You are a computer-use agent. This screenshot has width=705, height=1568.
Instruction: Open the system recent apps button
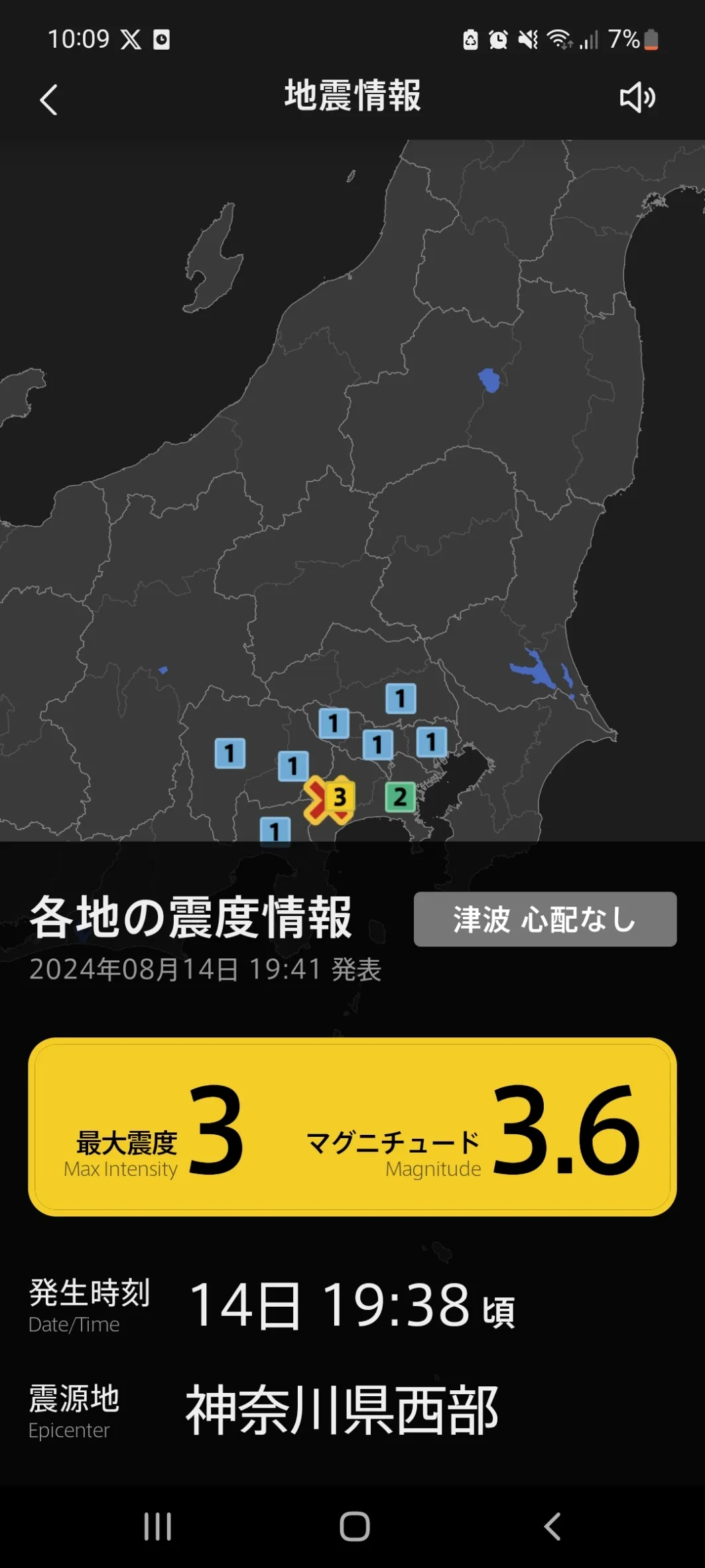(158, 1526)
